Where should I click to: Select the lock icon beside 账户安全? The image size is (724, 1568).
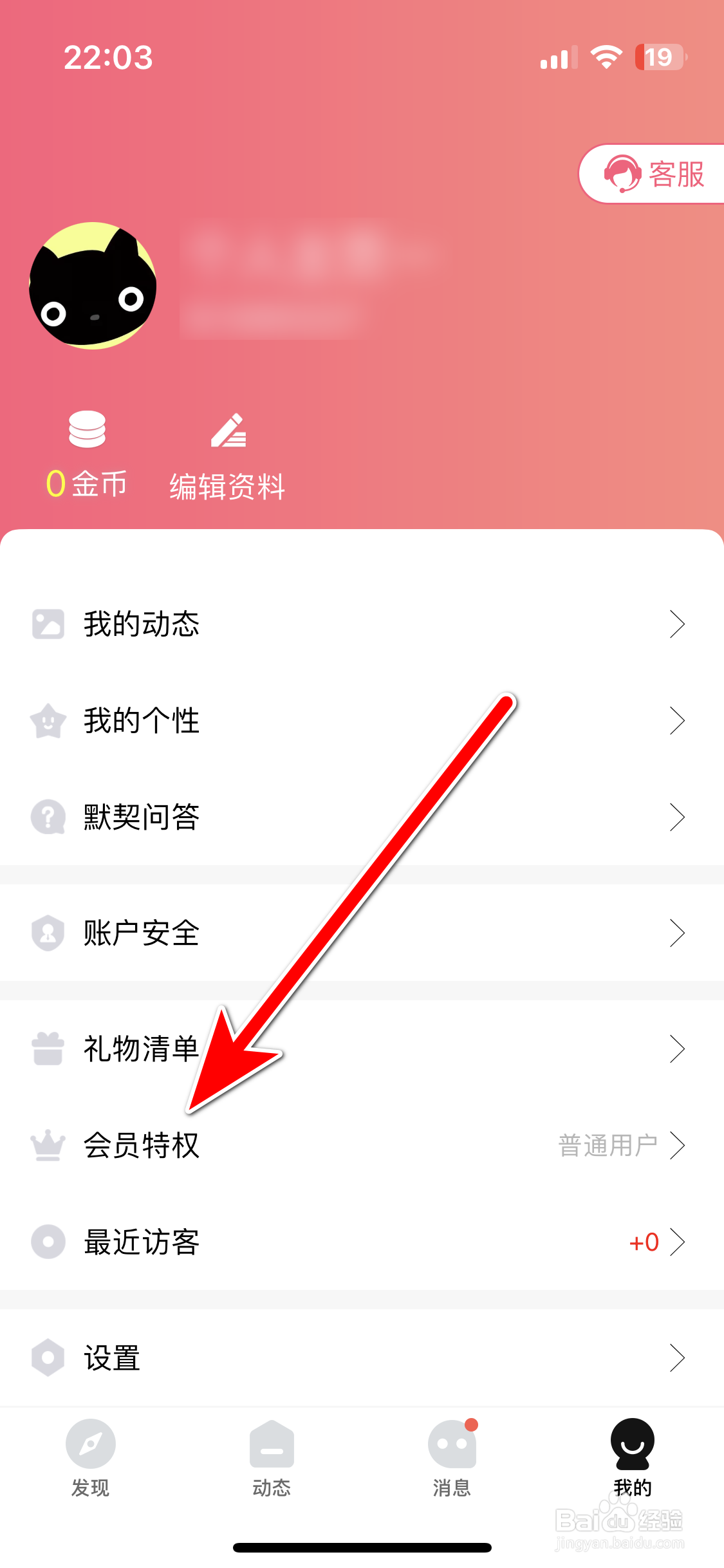click(x=48, y=931)
